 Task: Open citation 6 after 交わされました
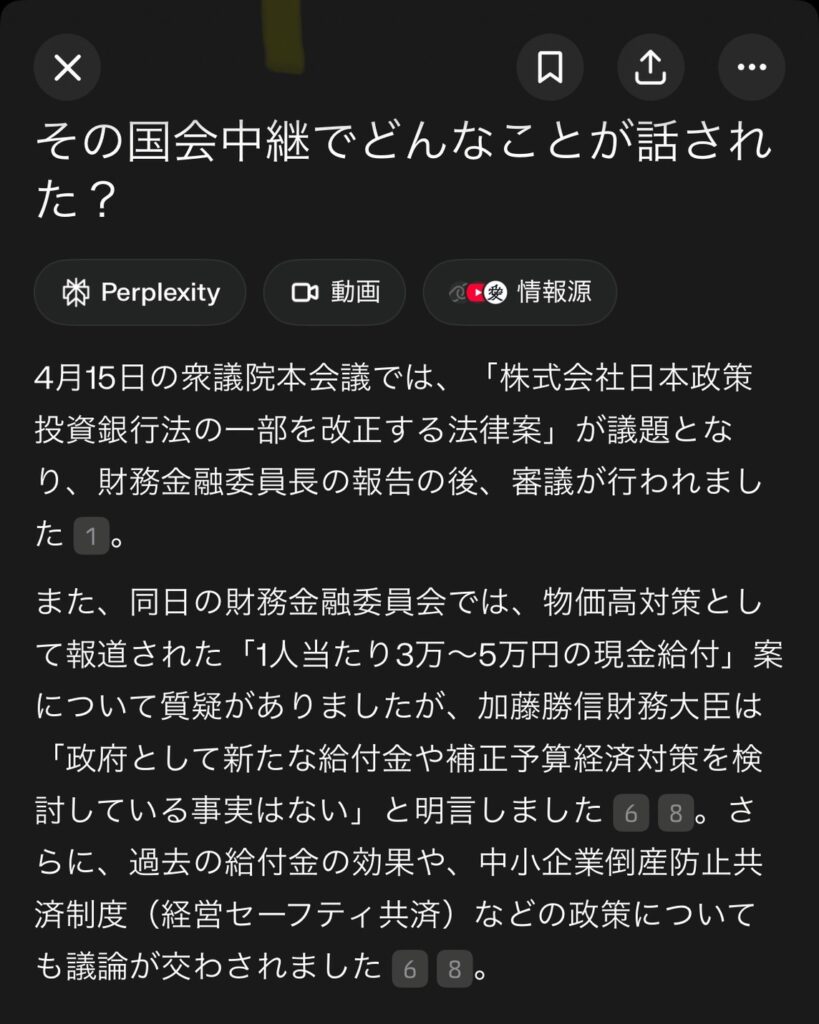[409, 969]
